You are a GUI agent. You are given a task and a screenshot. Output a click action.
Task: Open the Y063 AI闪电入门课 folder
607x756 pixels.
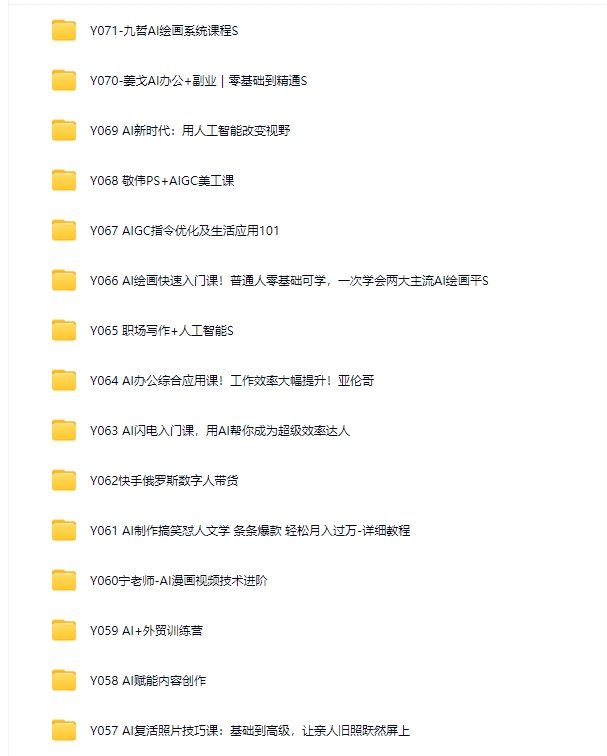pos(220,430)
